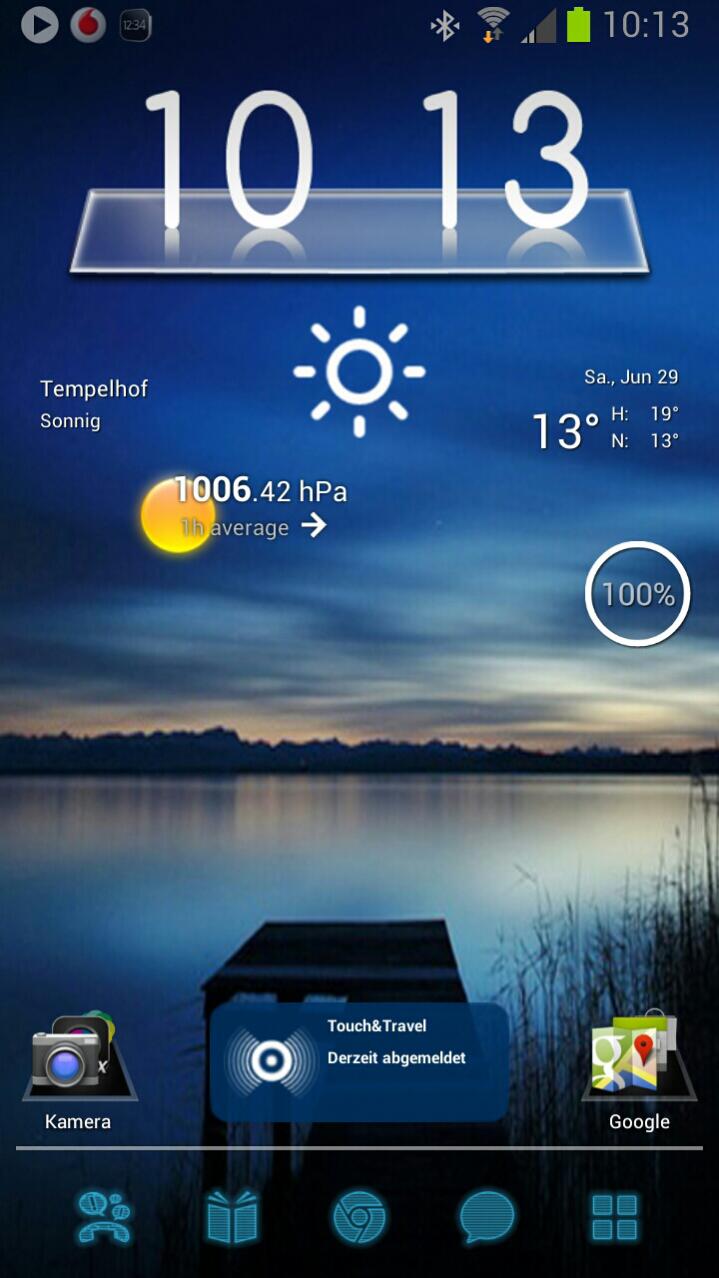Tap the arrow on the barometer widget
The image size is (719, 1278).
[314, 526]
